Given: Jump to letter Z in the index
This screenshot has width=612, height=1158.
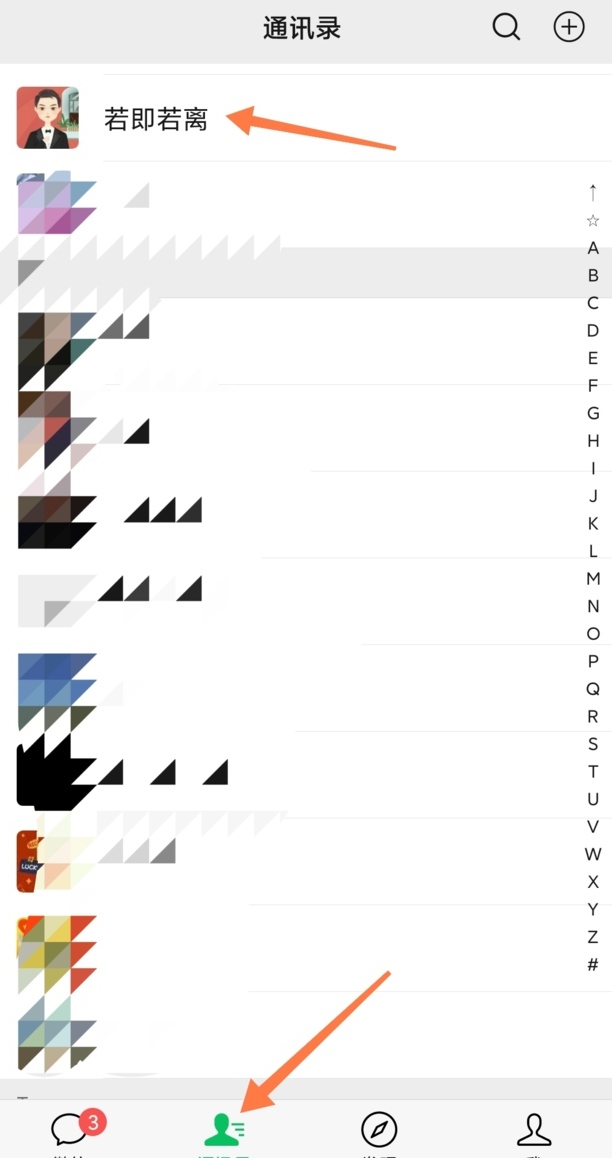Looking at the screenshot, I should [593, 937].
